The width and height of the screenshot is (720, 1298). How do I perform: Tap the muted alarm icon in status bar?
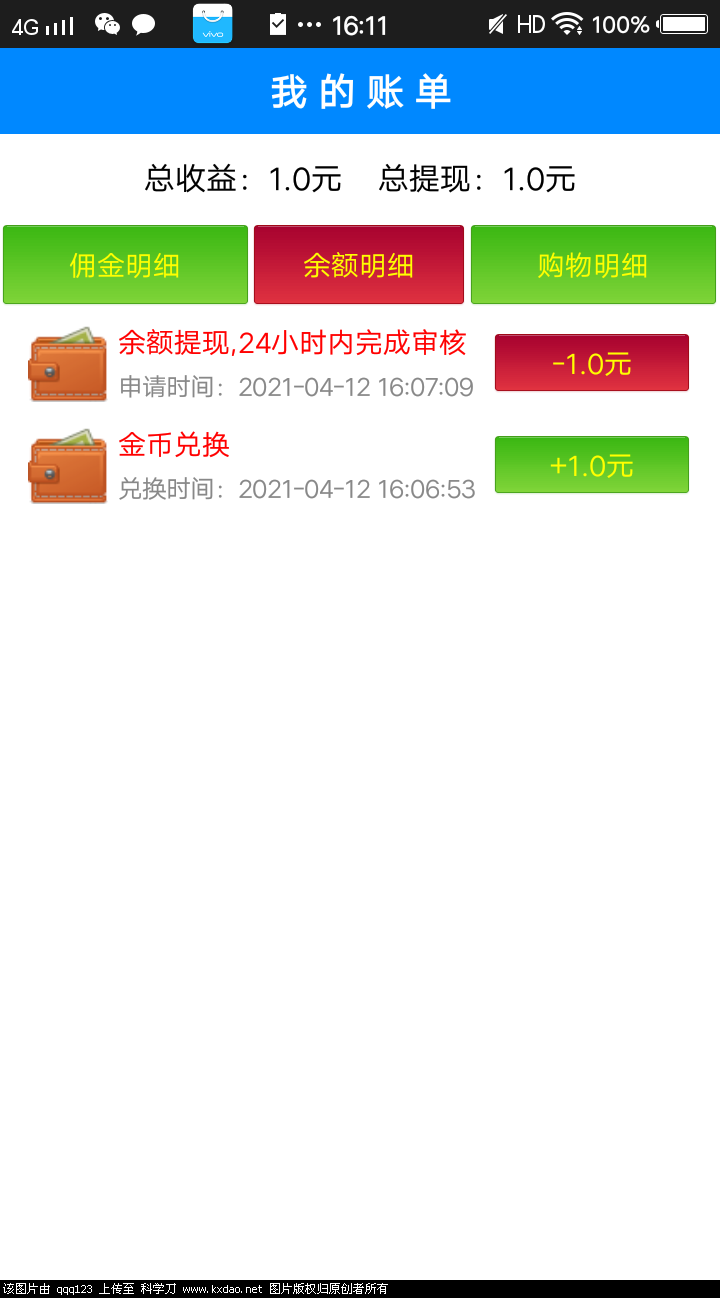496,24
